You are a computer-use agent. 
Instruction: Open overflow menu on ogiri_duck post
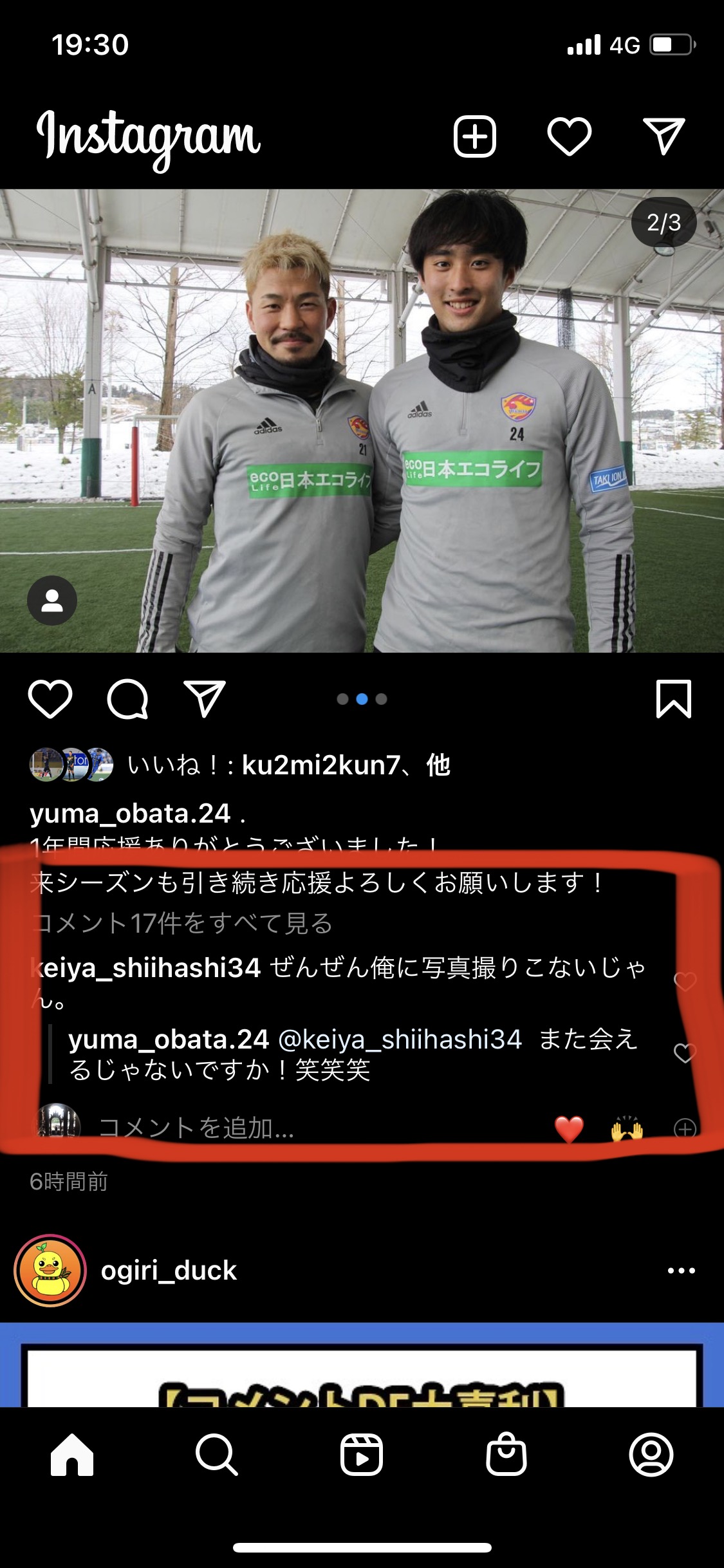tap(681, 1271)
